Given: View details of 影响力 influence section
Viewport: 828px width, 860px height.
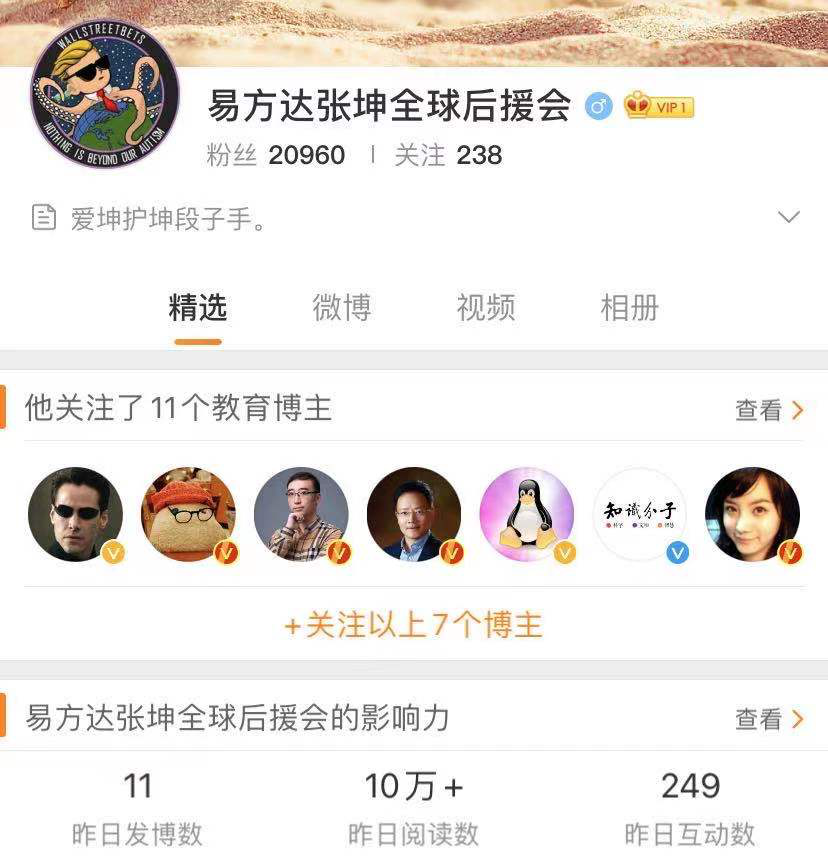Looking at the screenshot, I should coord(768,719).
